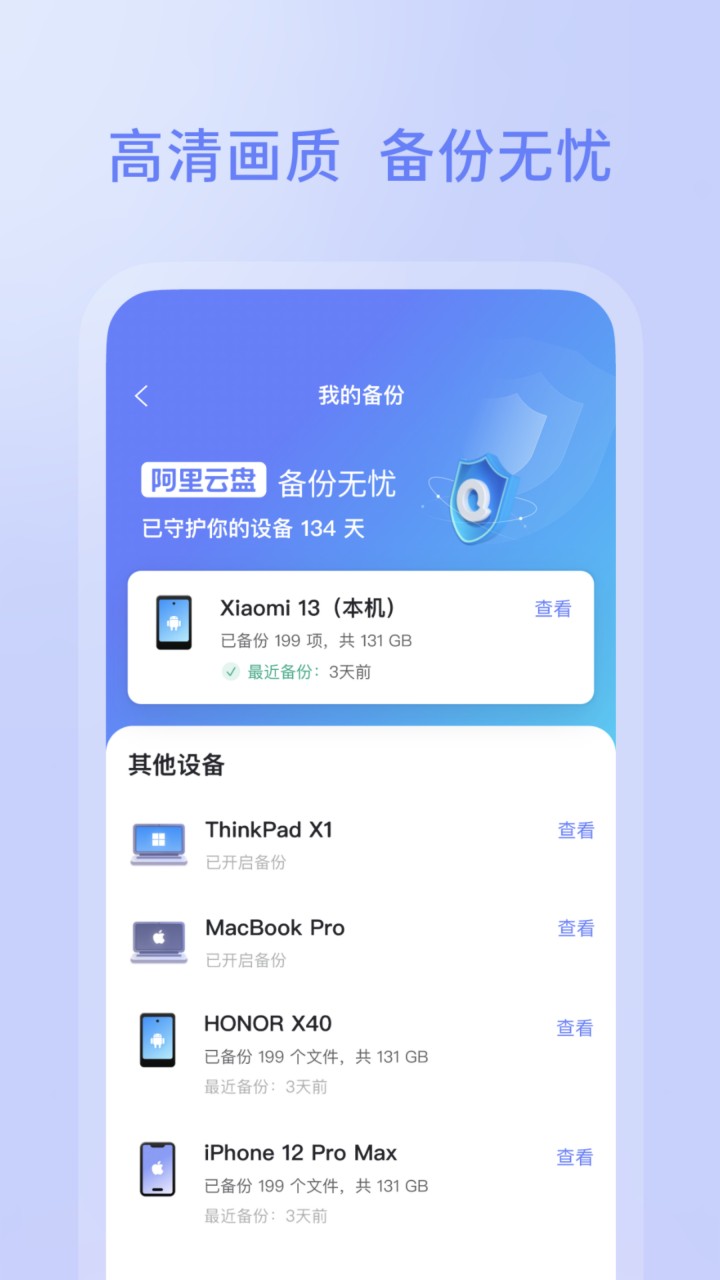Click 查看 next to MacBook Pro
Screen dimensions: 720x1280
(576, 928)
